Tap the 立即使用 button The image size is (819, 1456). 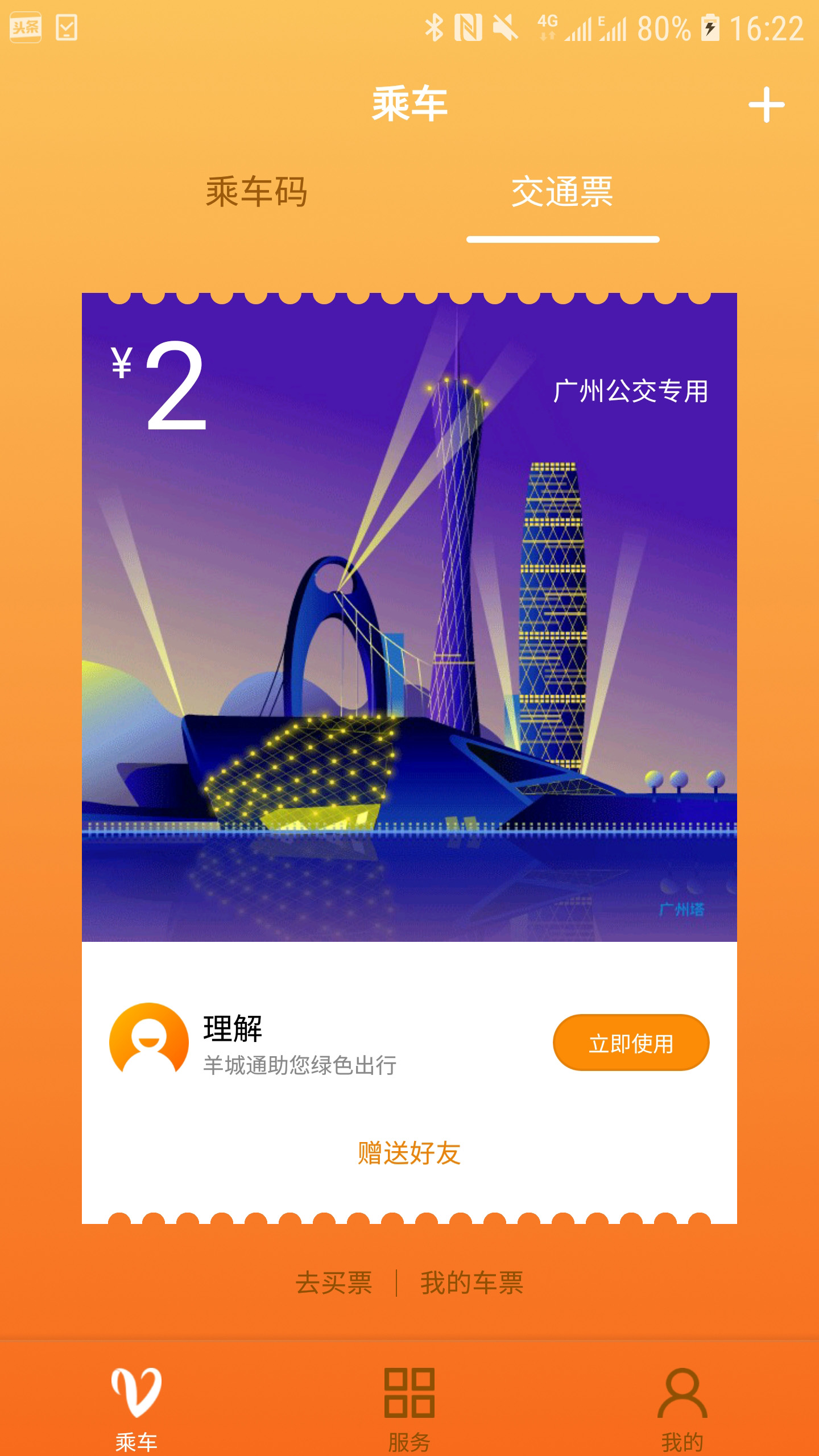[631, 1043]
